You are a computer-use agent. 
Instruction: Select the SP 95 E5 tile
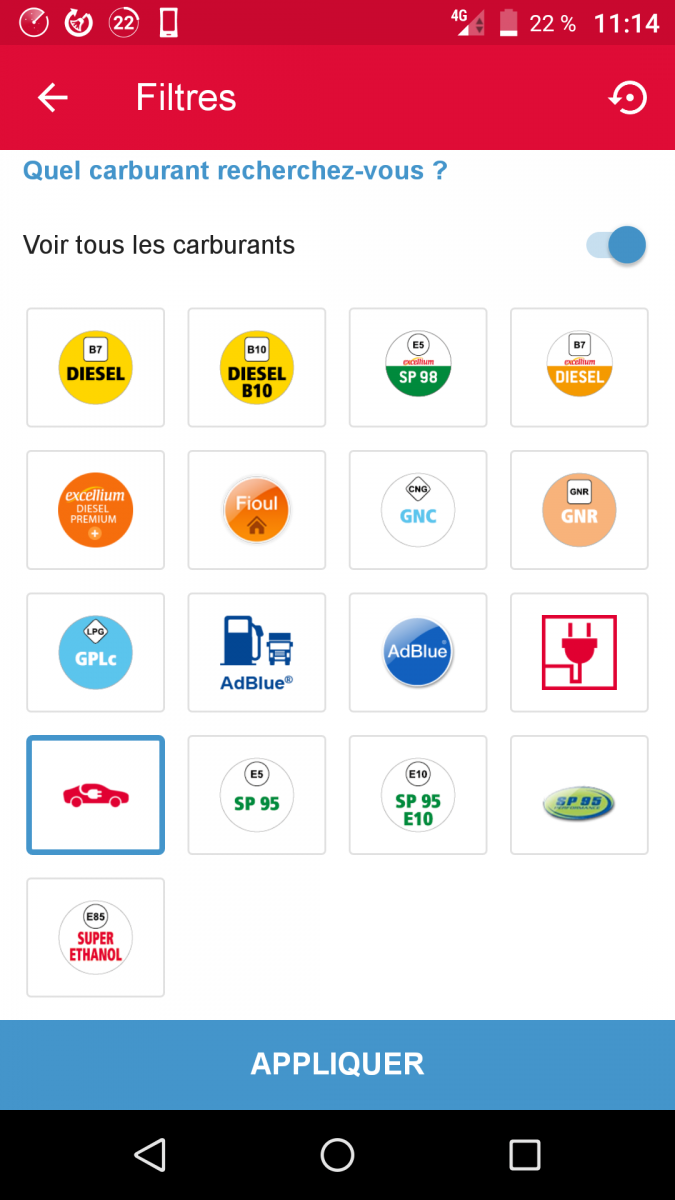(x=257, y=795)
